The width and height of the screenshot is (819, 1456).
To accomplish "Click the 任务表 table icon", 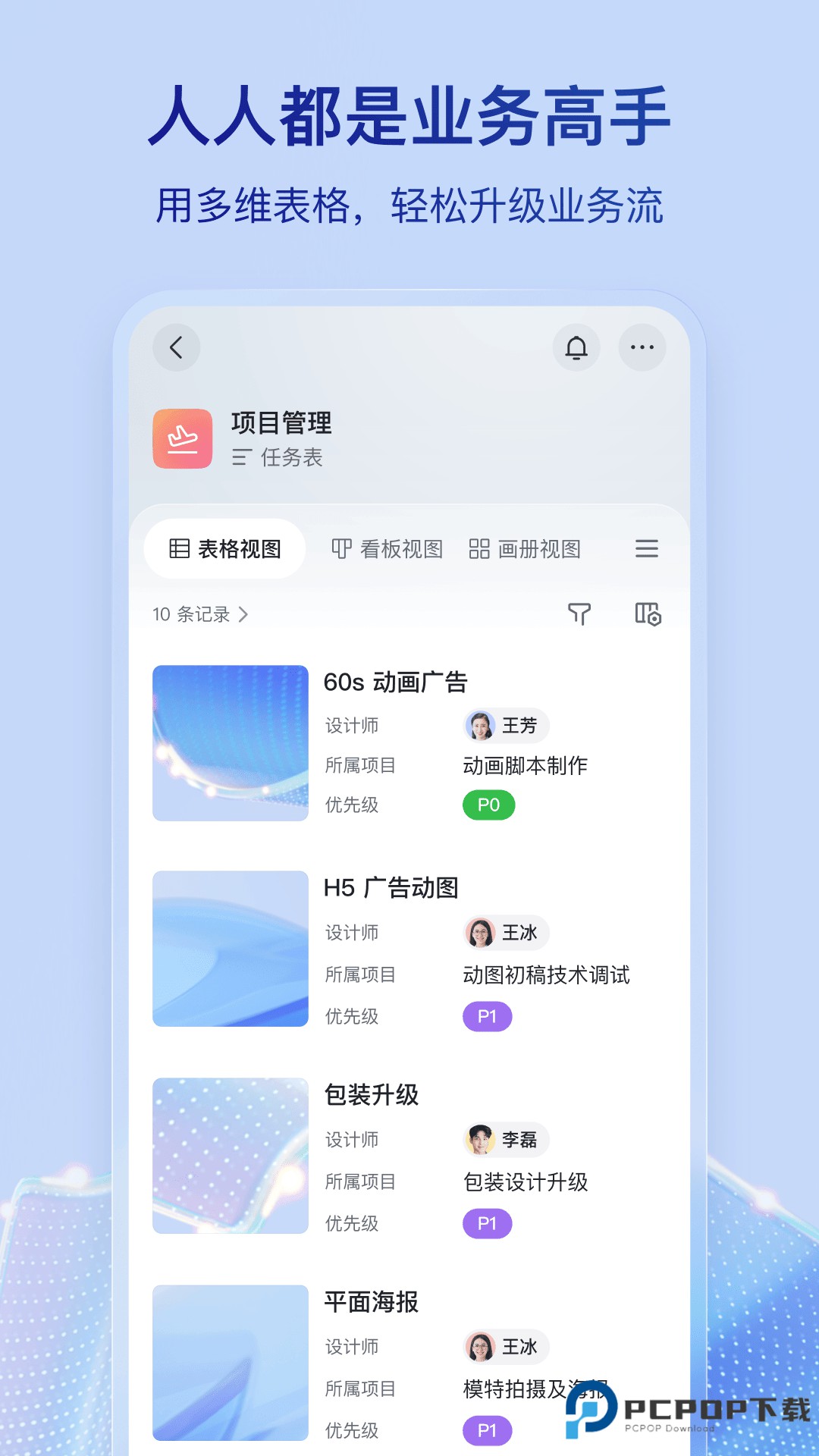I will (241, 458).
